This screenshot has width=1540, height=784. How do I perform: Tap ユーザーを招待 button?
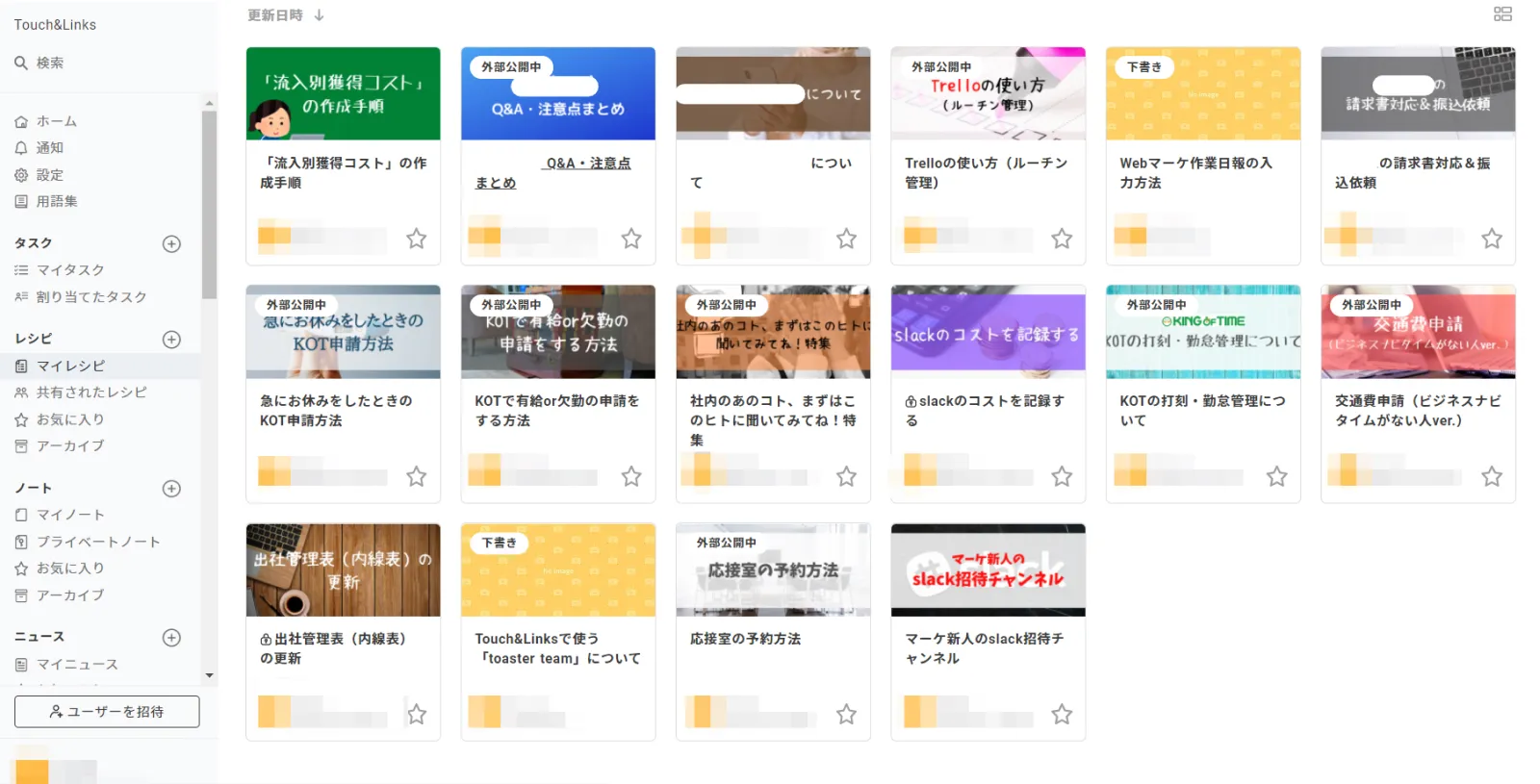click(107, 712)
